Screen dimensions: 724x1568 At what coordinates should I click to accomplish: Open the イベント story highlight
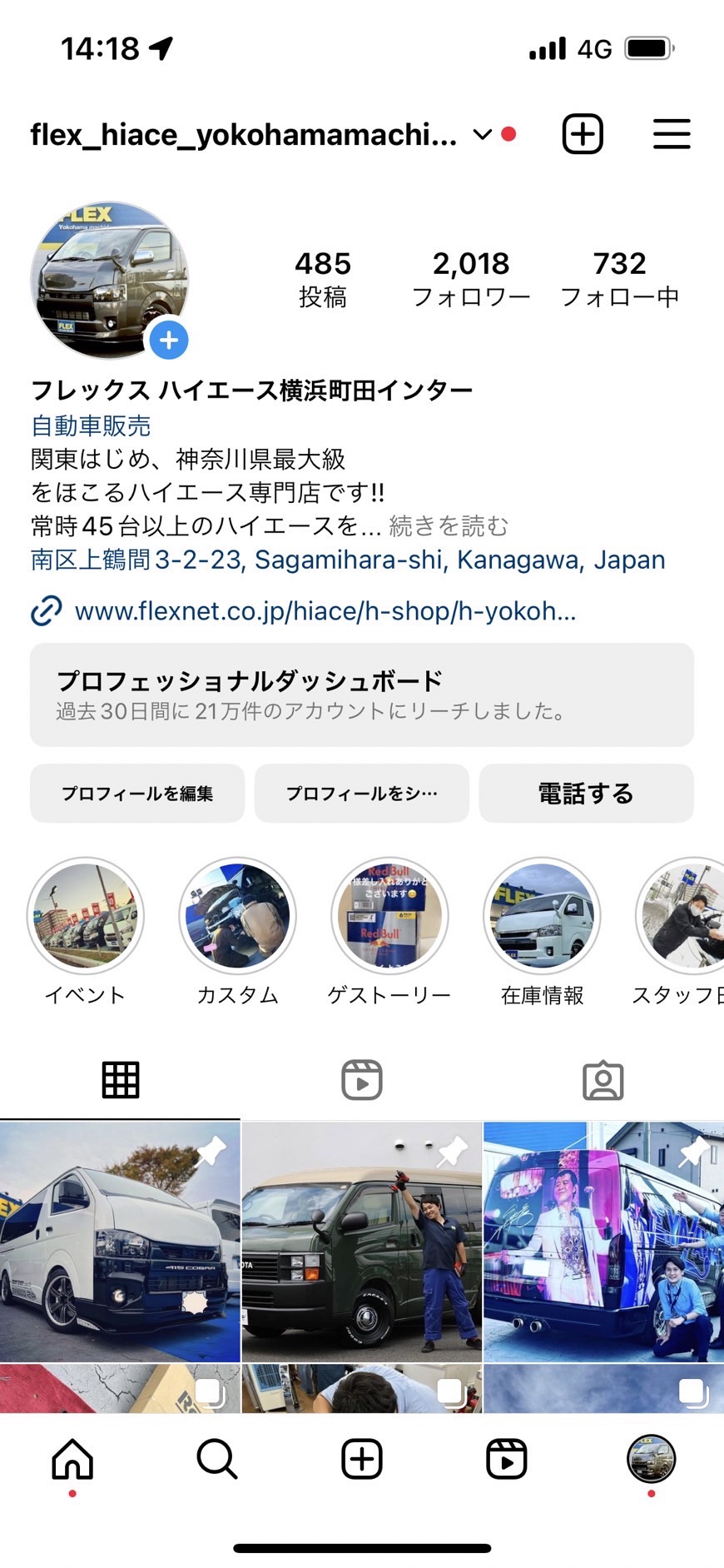click(85, 916)
